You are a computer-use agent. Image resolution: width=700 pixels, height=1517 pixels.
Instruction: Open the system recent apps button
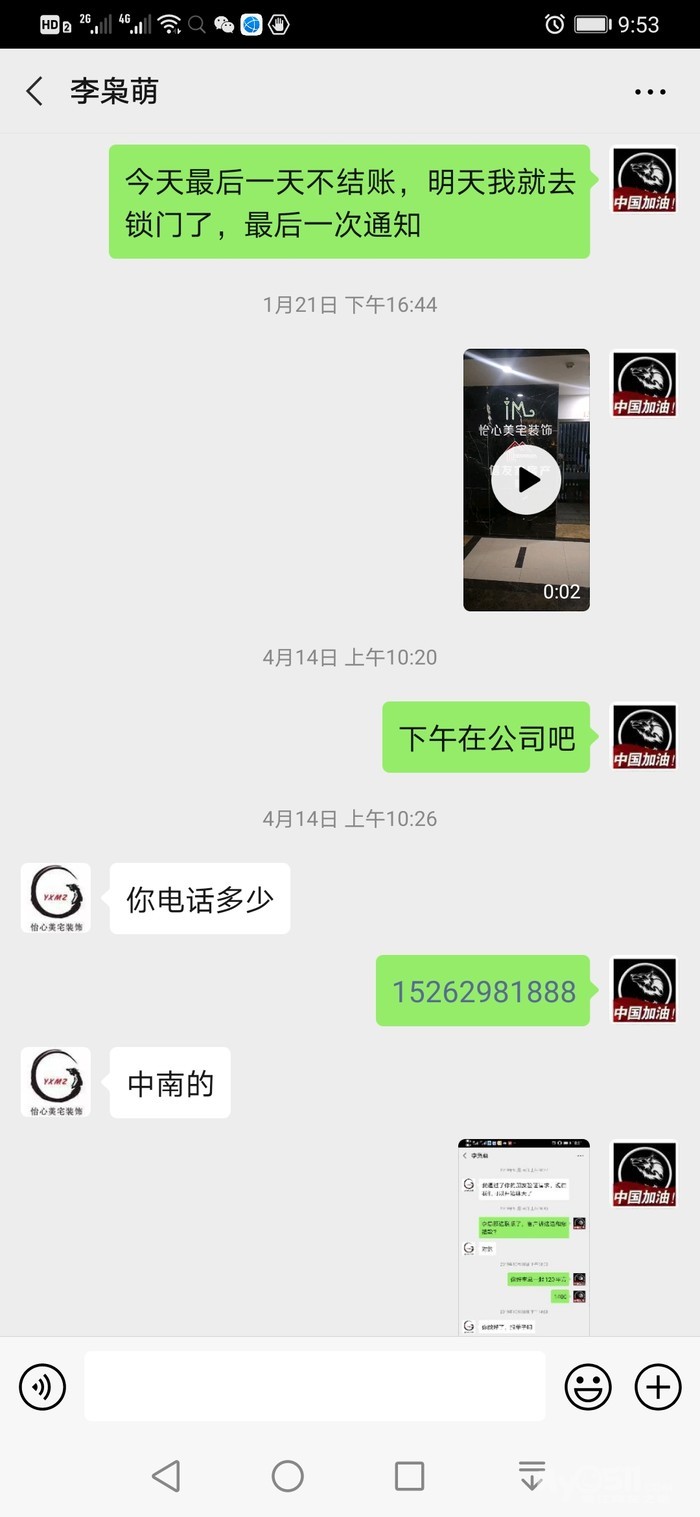coord(409,1476)
